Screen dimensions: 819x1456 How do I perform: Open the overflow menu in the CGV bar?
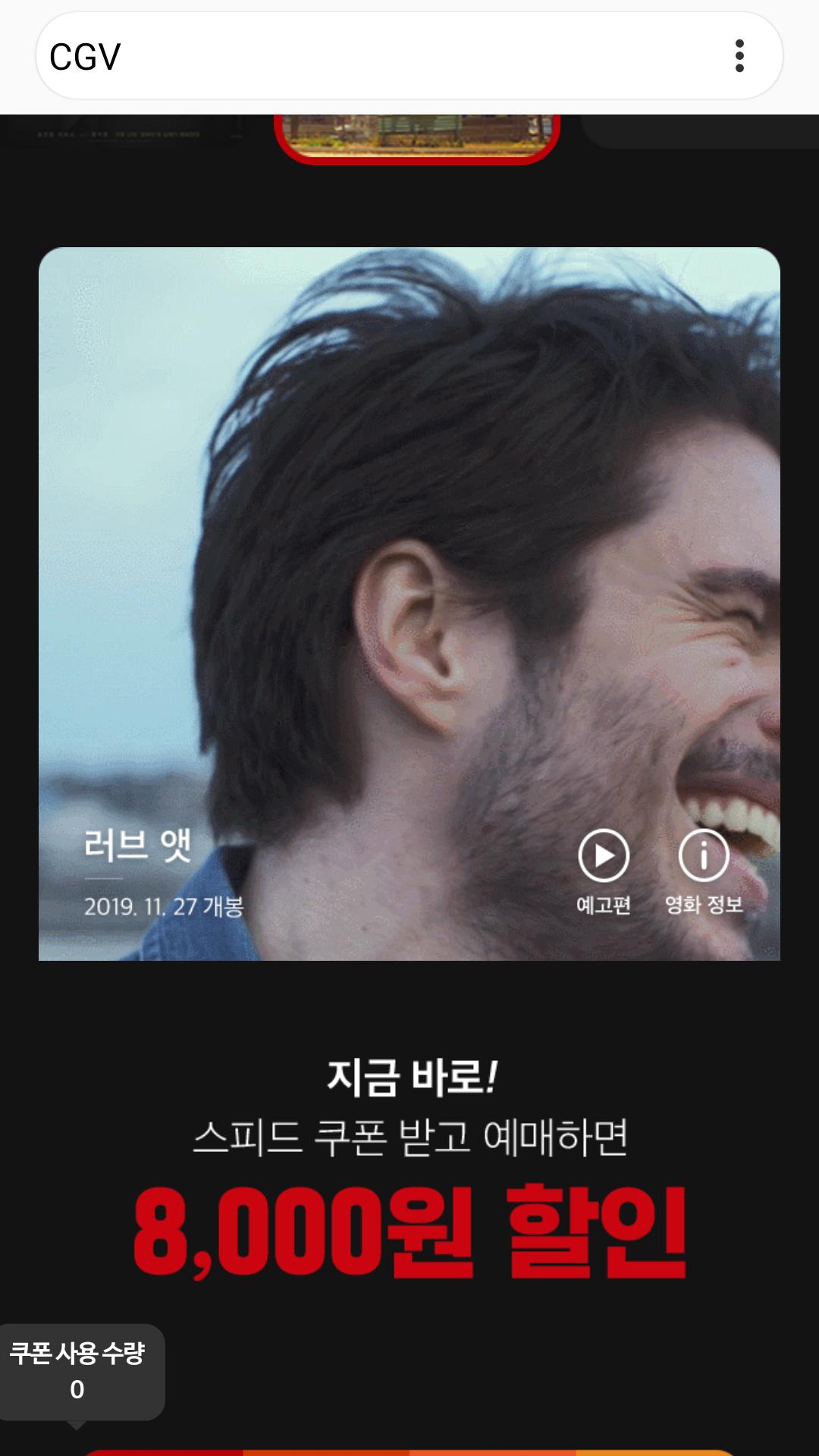coord(739,56)
